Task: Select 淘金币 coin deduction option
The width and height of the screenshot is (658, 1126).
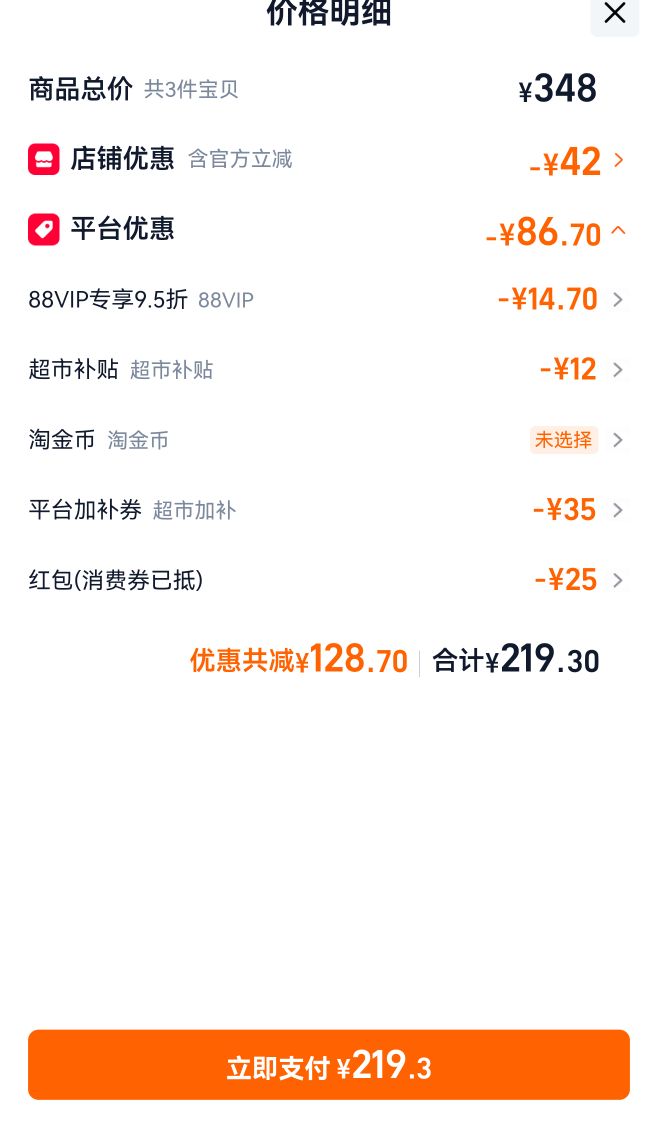Action: pyautogui.click(x=329, y=439)
